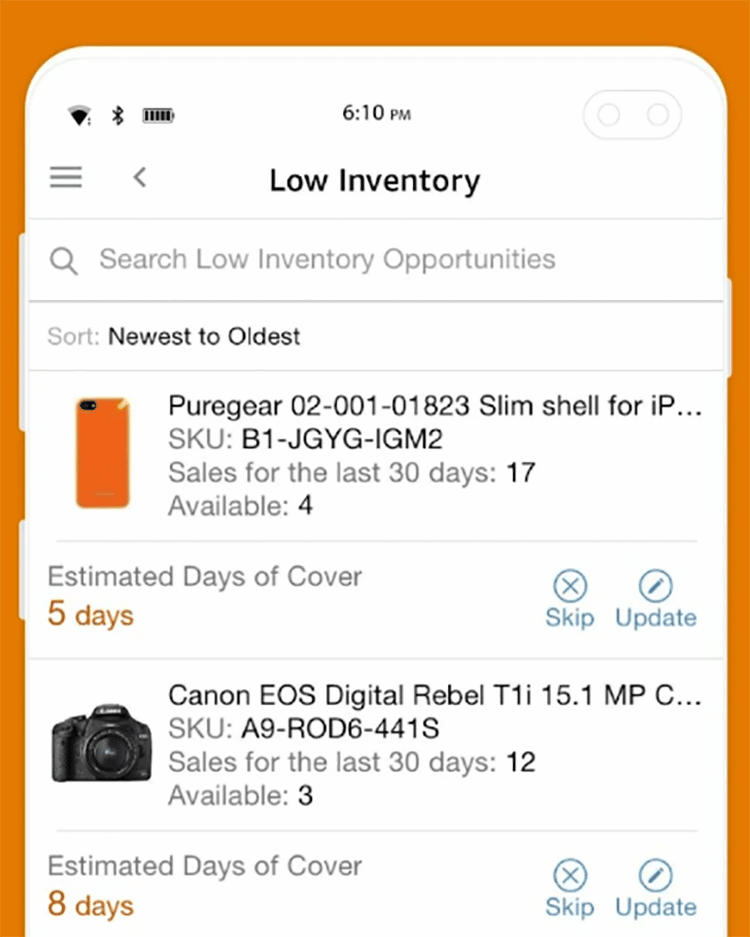
Task: Open the Puregear Slim shell item
Action: 434,406
